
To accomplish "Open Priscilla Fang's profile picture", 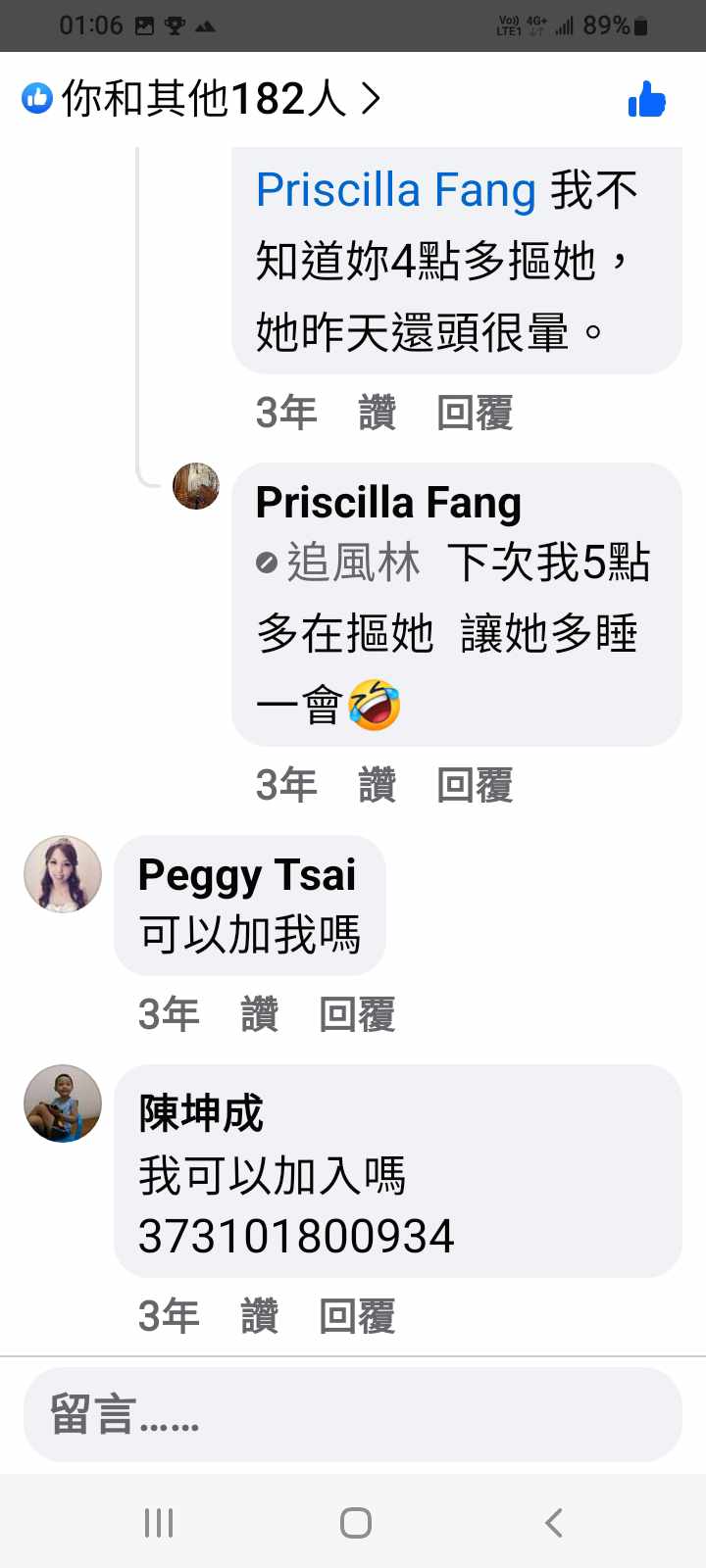I will [x=196, y=486].
